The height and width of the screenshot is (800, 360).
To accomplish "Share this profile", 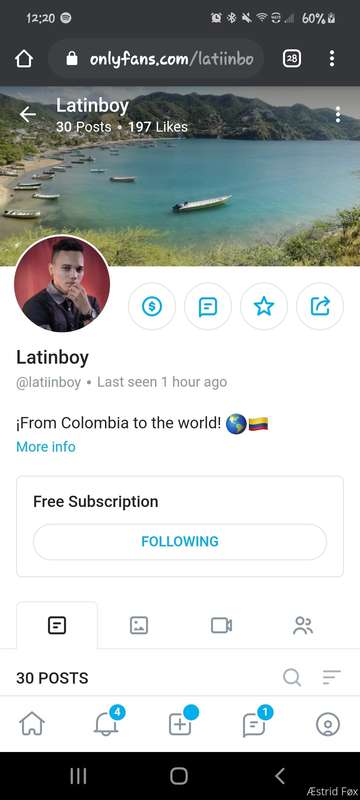I will tap(320, 307).
